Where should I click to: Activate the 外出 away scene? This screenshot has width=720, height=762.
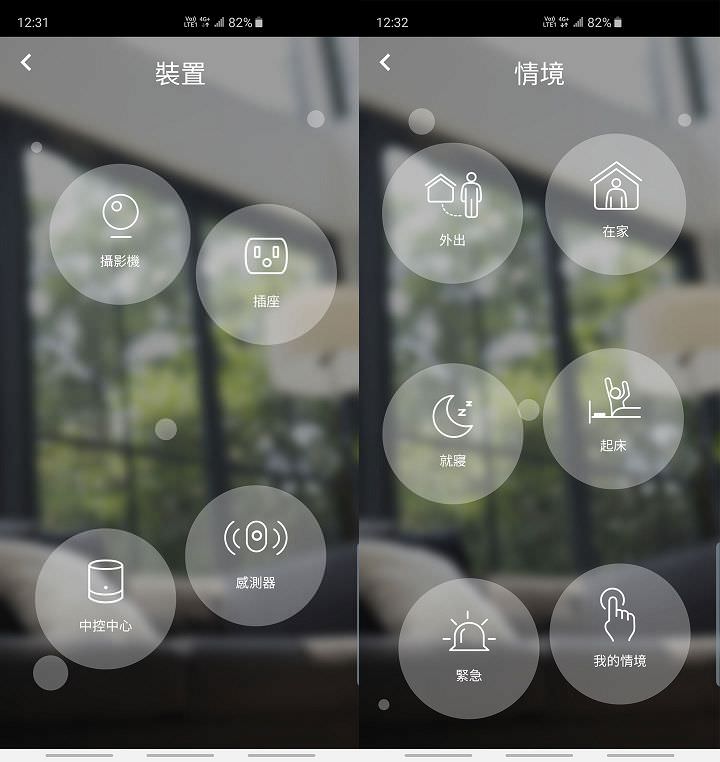pyautogui.click(x=452, y=212)
